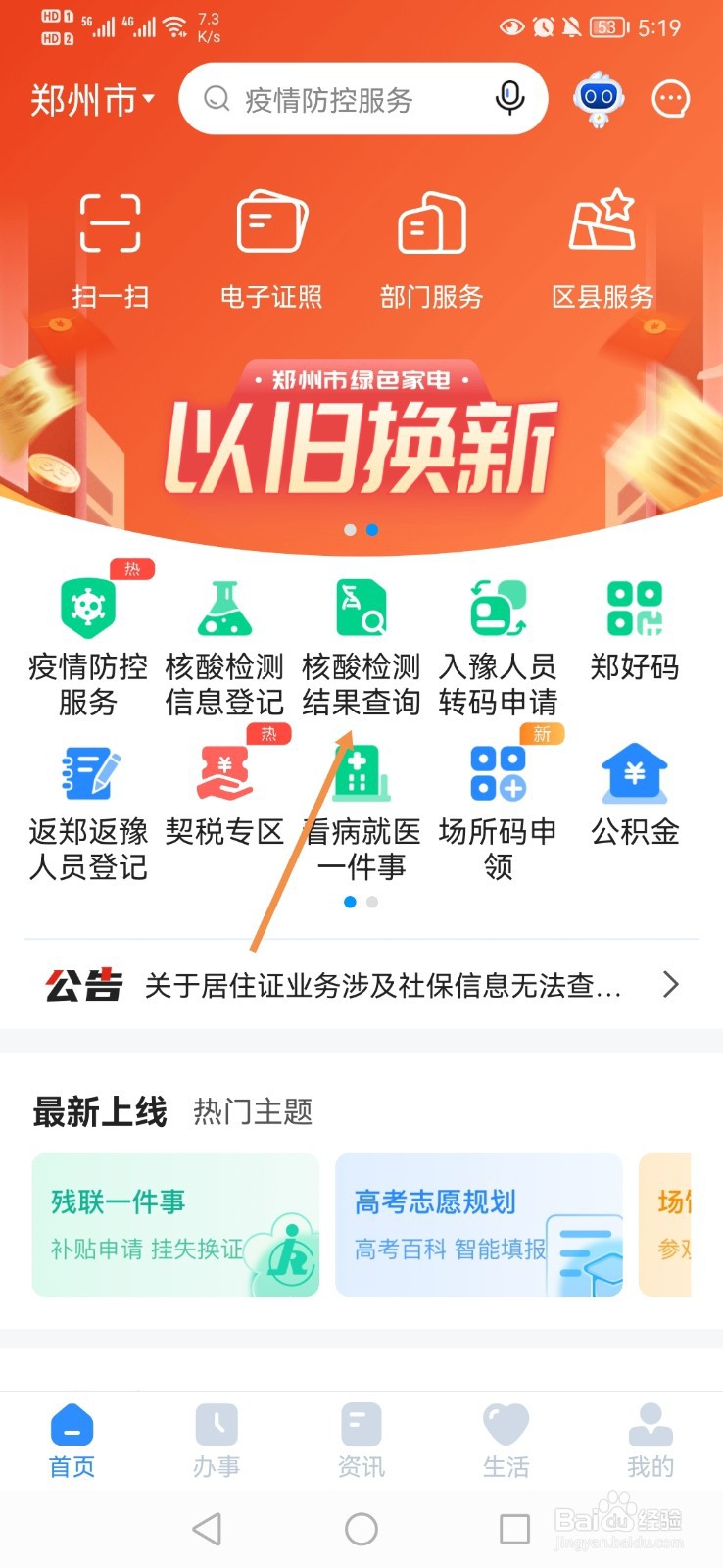Open the more options circle menu

pyautogui.click(x=670, y=99)
